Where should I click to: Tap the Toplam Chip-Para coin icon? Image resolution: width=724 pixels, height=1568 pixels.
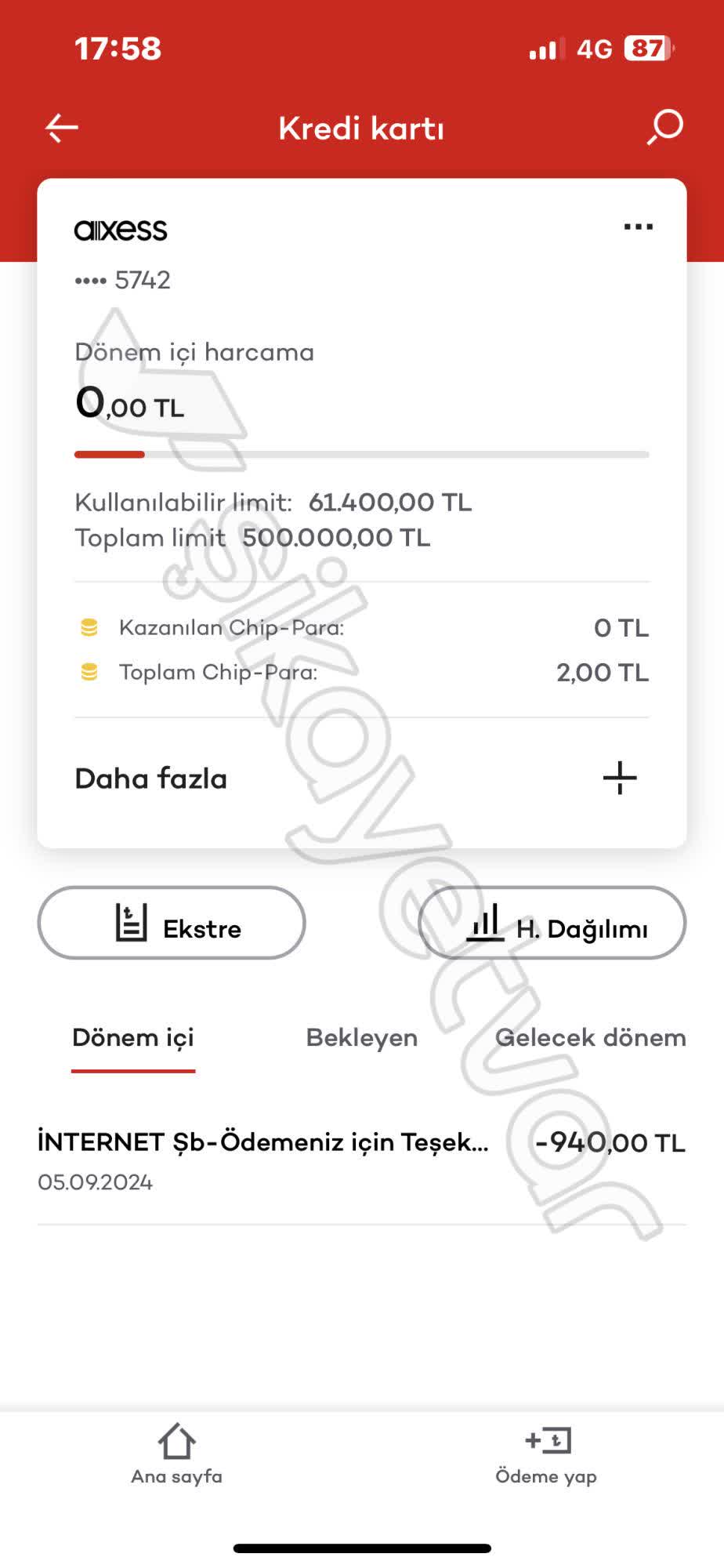tap(89, 673)
